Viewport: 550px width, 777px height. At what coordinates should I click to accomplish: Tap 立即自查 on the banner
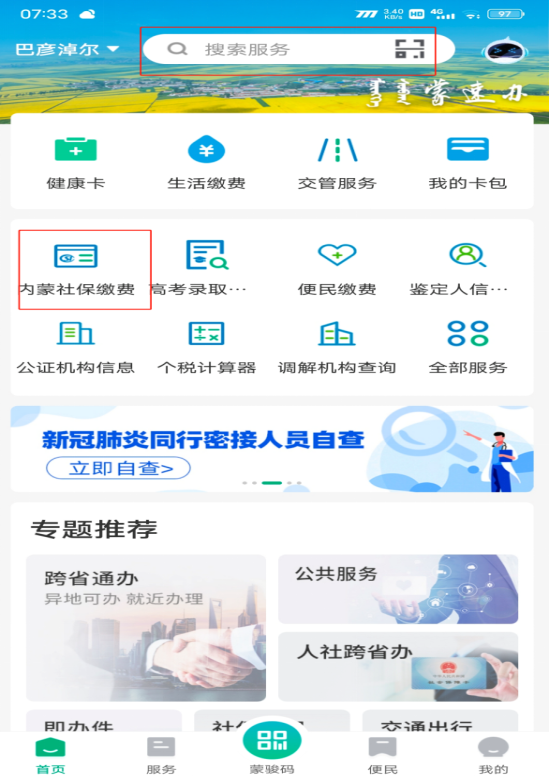pos(118,468)
